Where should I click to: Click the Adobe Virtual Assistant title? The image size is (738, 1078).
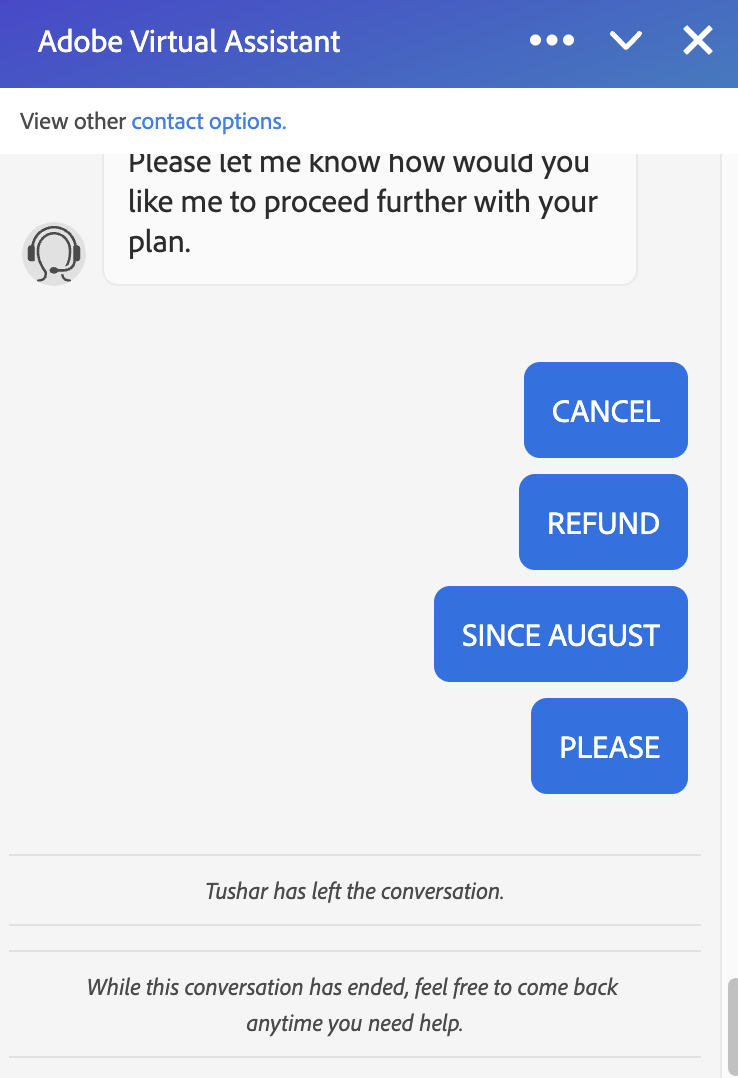click(189, 41)
